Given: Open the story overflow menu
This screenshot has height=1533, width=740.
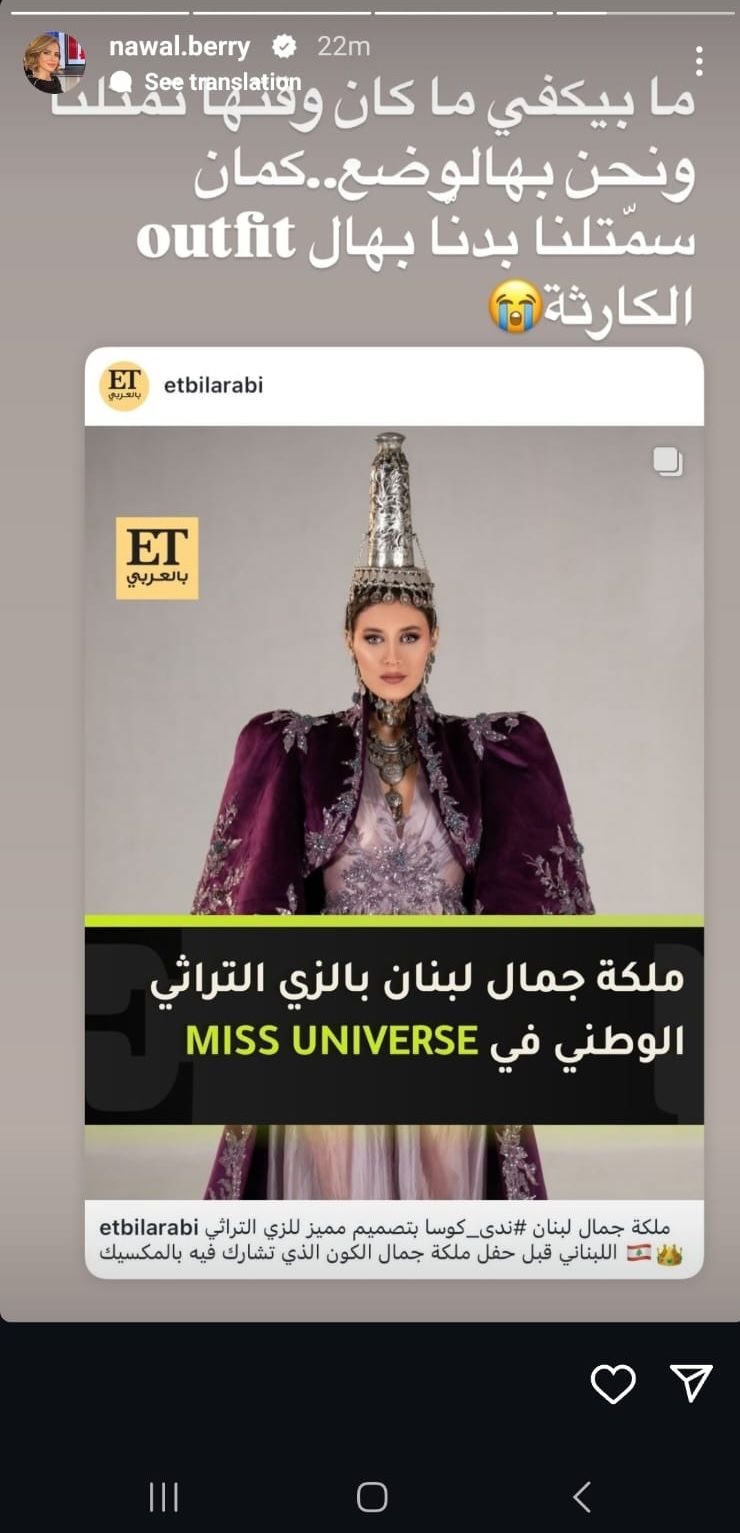Looking at the screenshot, I should [x=699, y=61].
